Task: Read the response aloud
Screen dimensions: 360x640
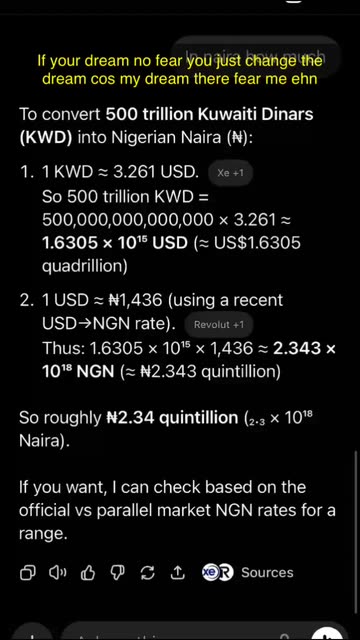Action: coord(57,573)
